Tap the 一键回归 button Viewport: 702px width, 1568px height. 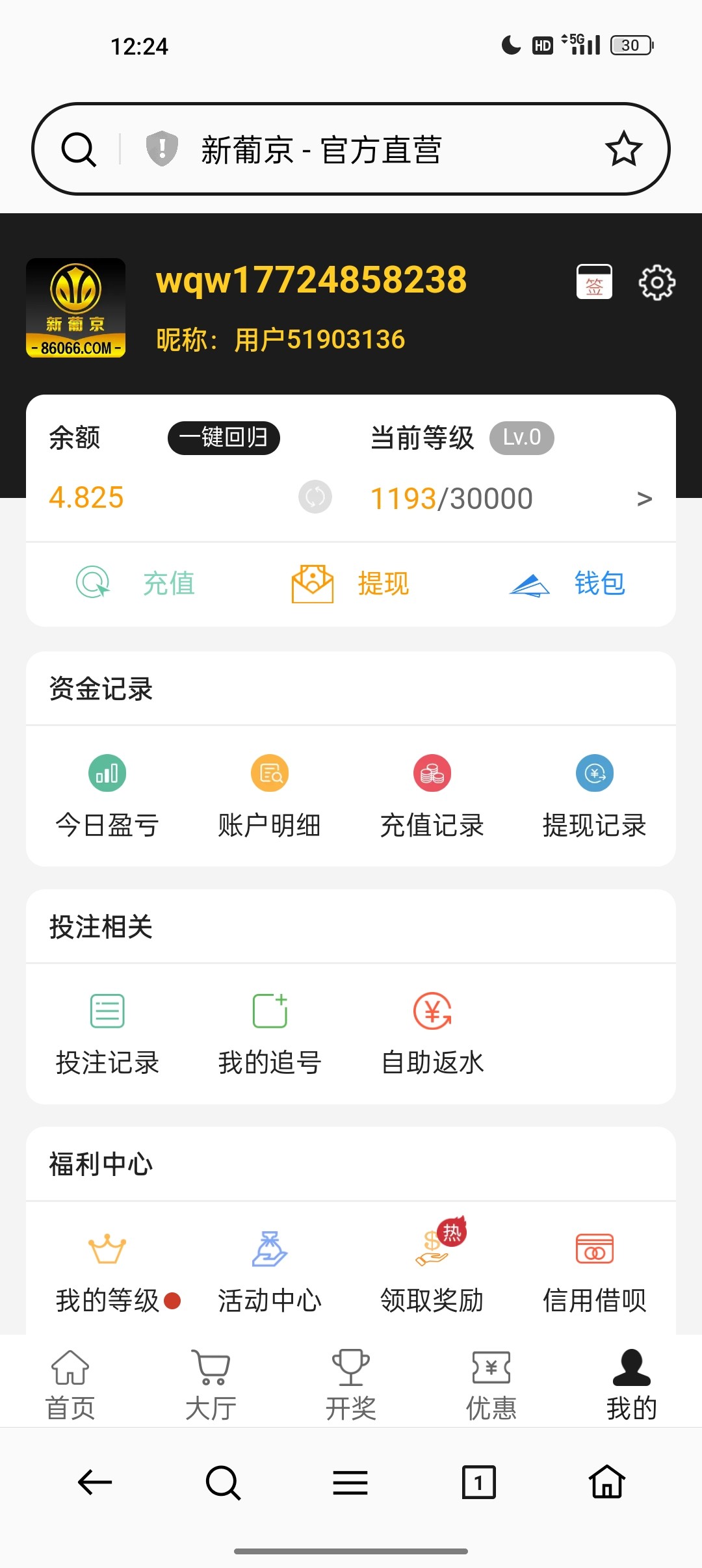(224, 438)
